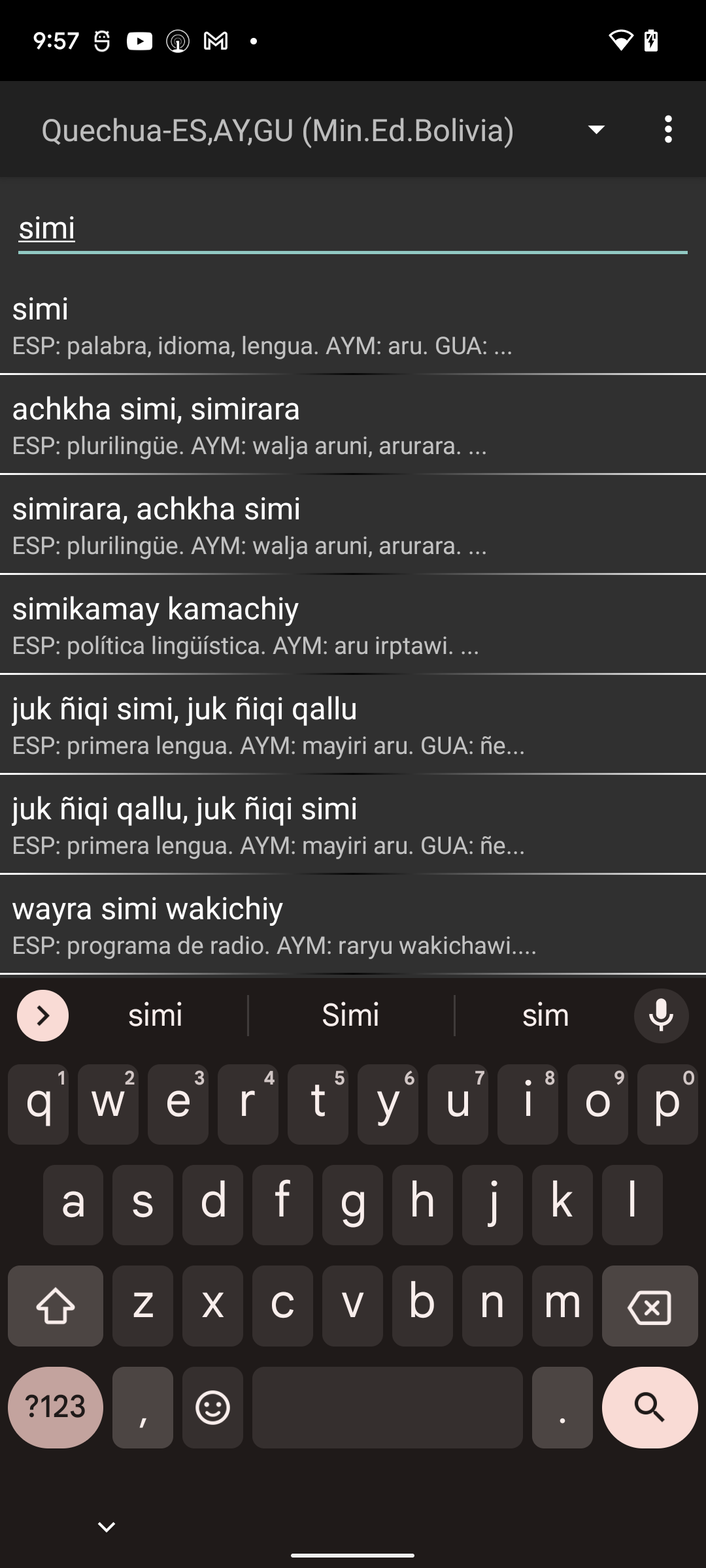Tap the keyboard search key
Screen dimensions: 706x1568
(649, 1407)
